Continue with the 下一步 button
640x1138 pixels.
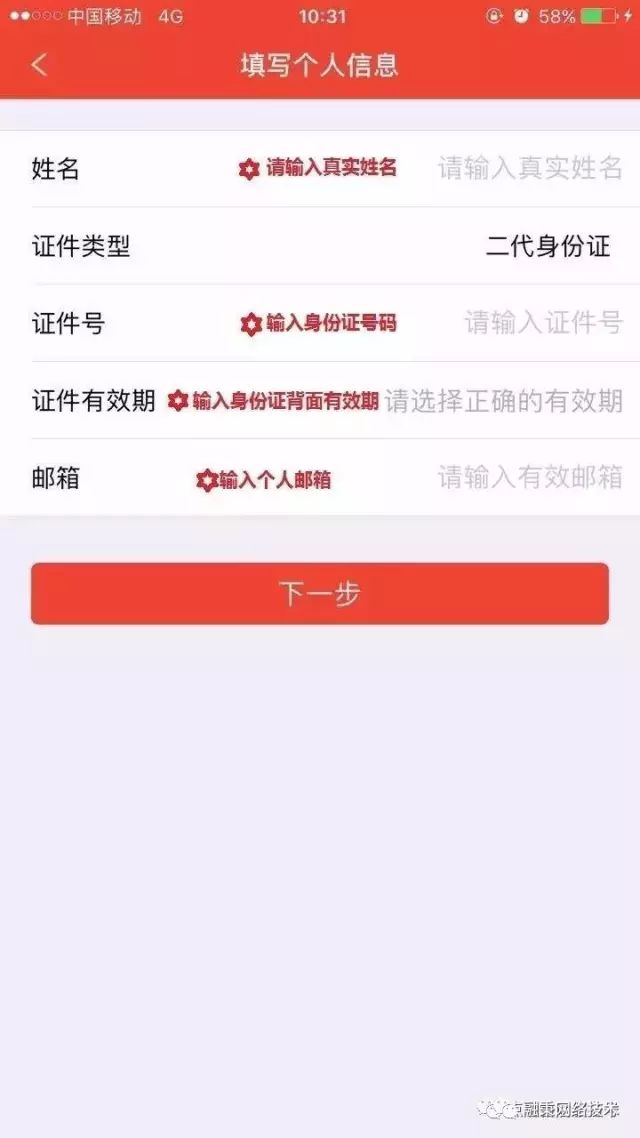pos(320,594)
